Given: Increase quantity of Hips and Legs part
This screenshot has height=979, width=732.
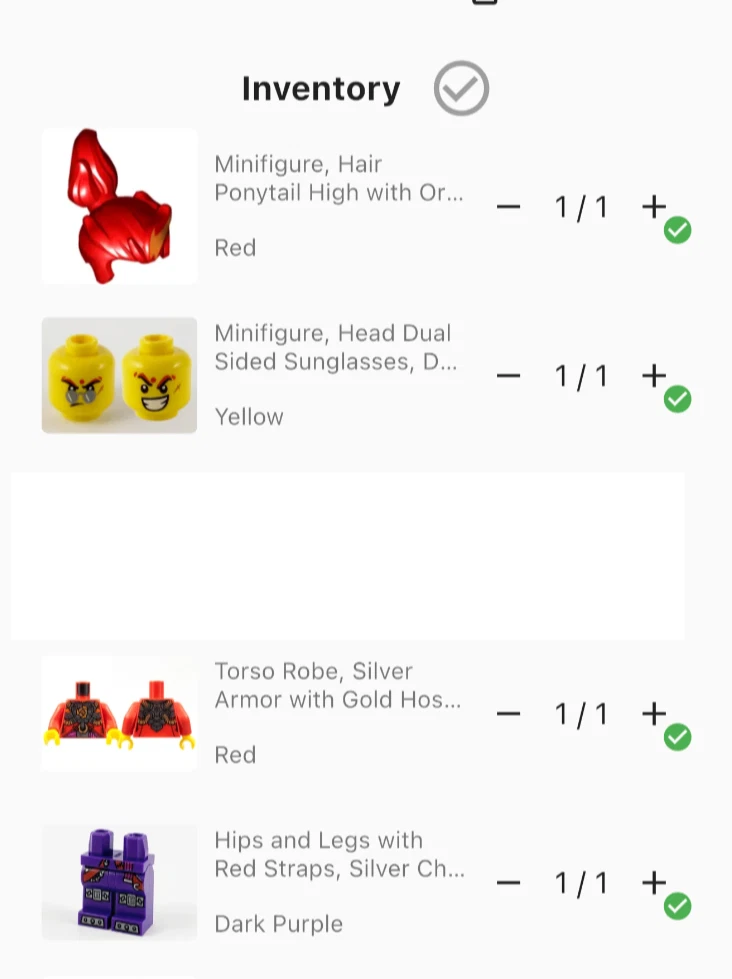Looking at the screenshot, I should click(653, 883).
